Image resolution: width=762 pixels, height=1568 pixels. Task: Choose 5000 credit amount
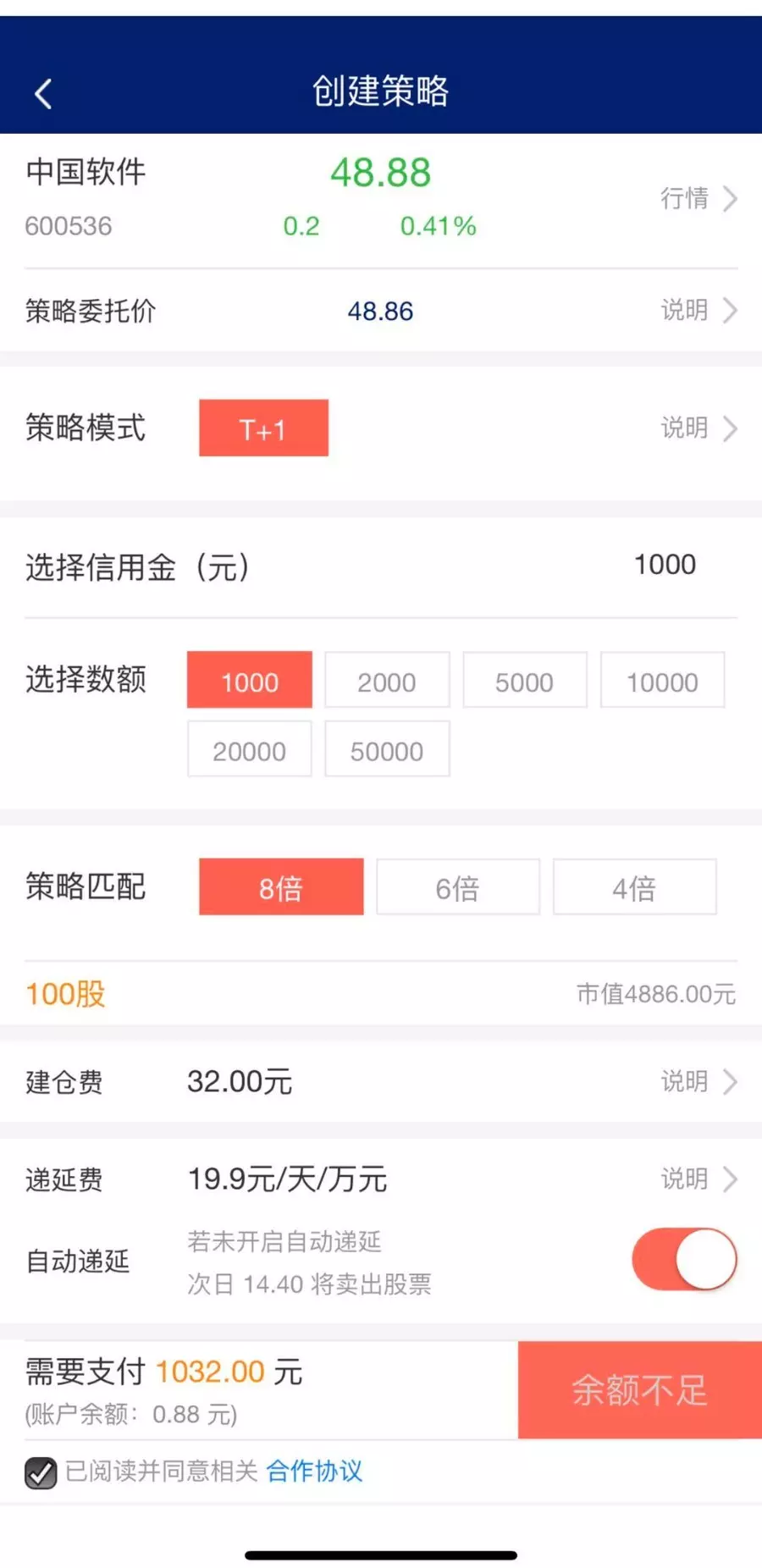pyautogui.click(x=524, y=681)
